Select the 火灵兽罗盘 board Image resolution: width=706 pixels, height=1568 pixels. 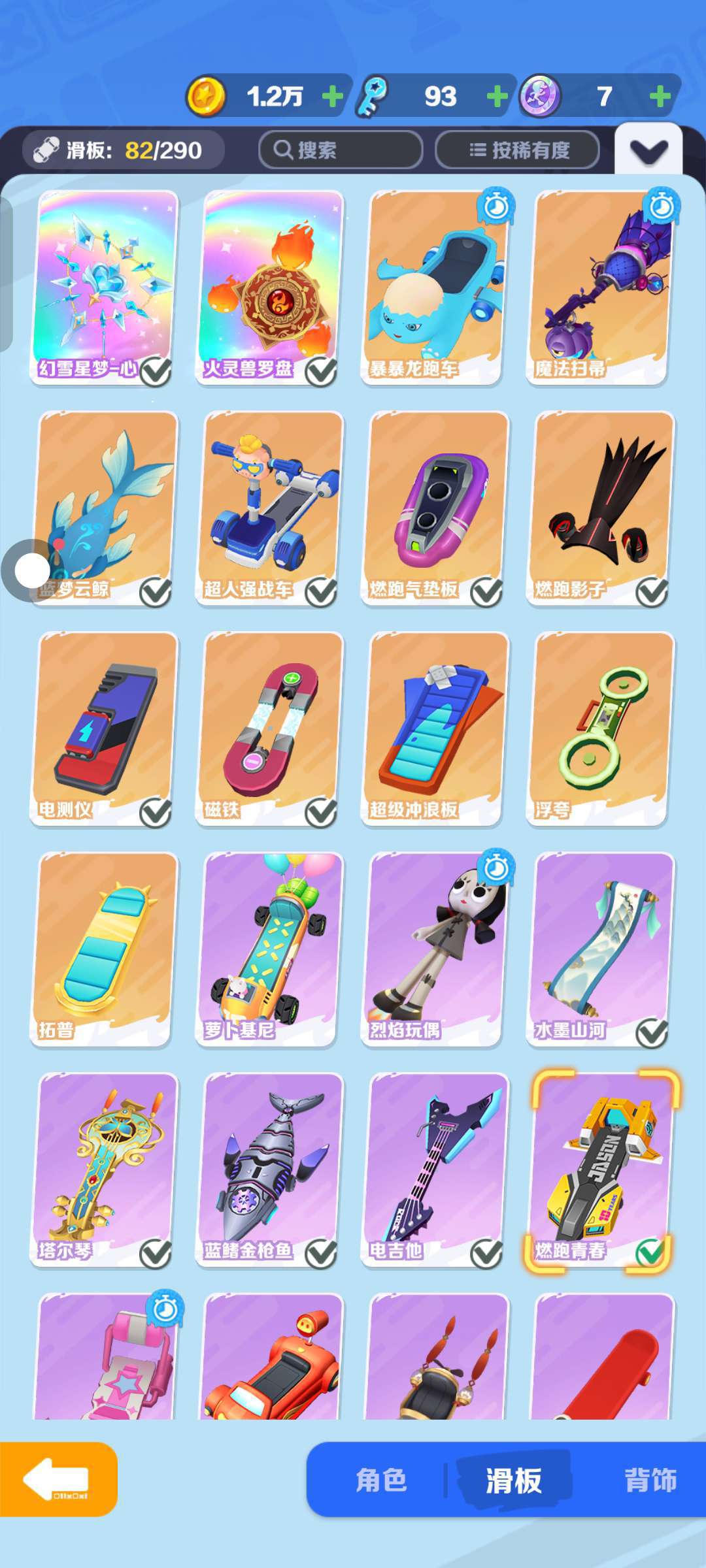pos(269,287)
